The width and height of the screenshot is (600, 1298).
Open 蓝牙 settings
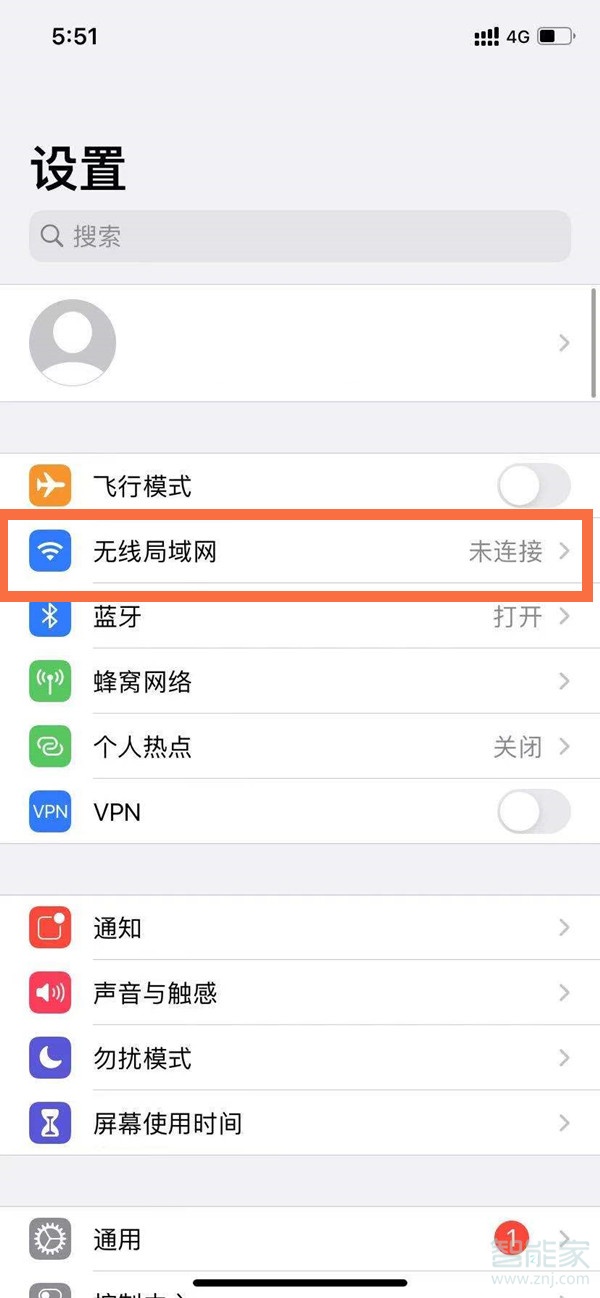[300, 617]
